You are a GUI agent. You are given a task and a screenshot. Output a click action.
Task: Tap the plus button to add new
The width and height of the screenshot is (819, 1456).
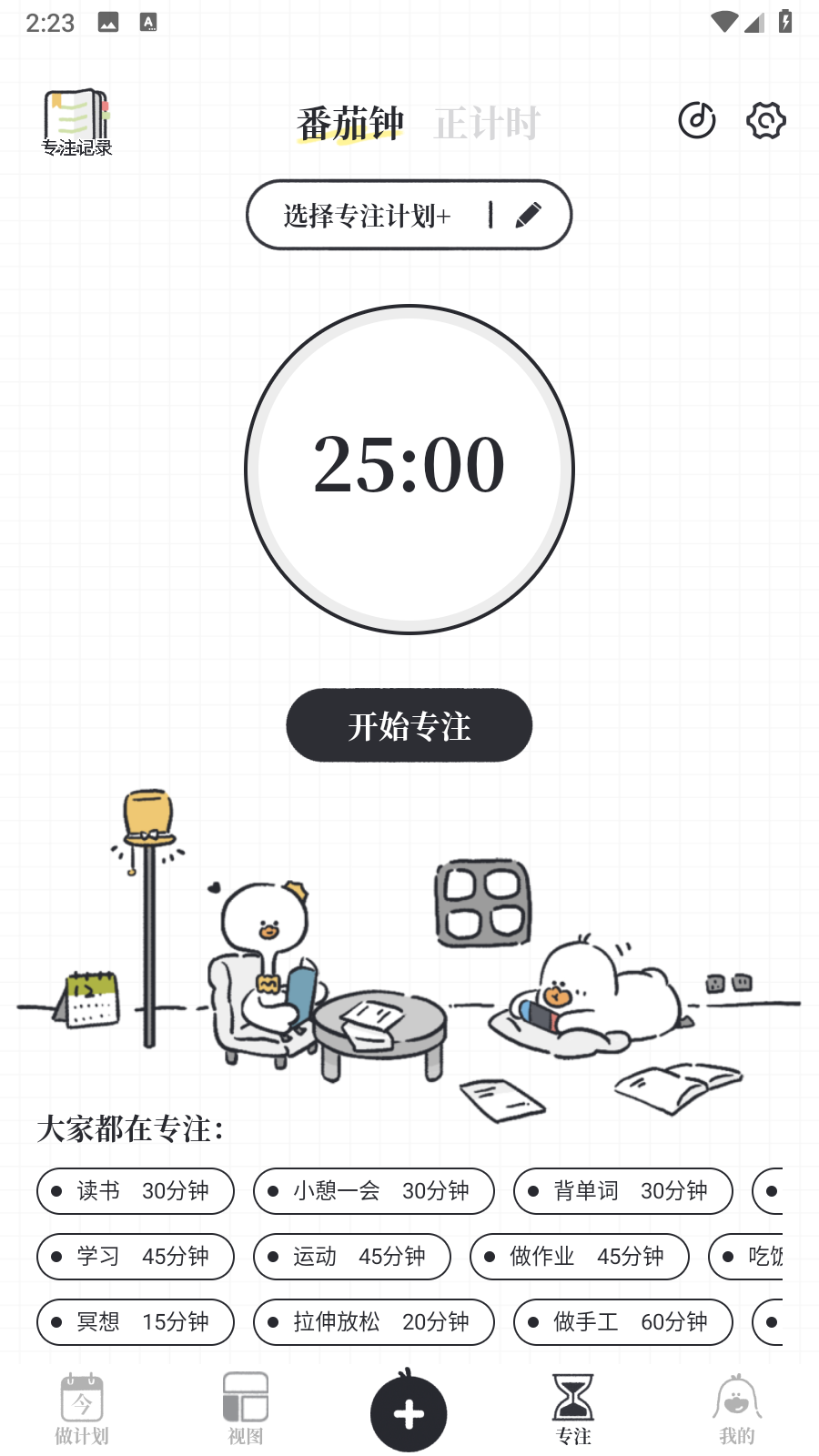[x=409, y=1413]
